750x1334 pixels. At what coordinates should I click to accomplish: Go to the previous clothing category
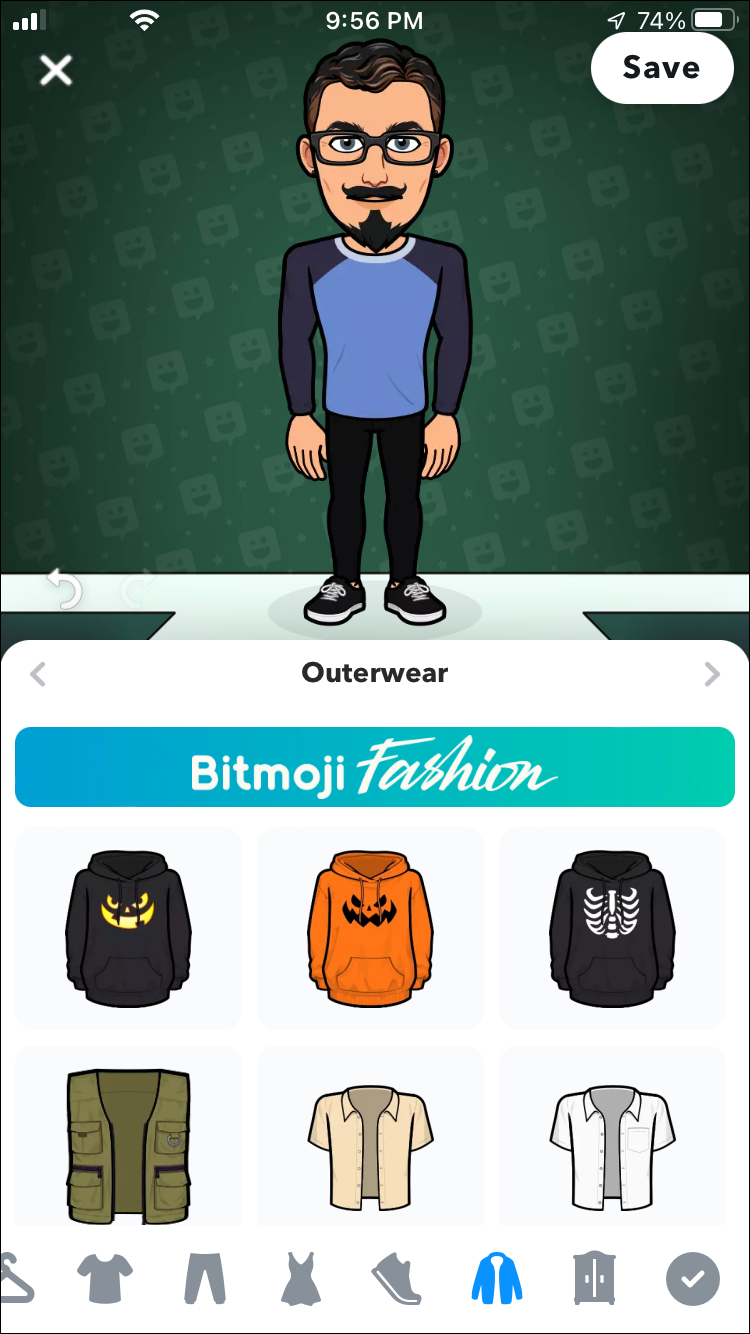coord(38,674)
